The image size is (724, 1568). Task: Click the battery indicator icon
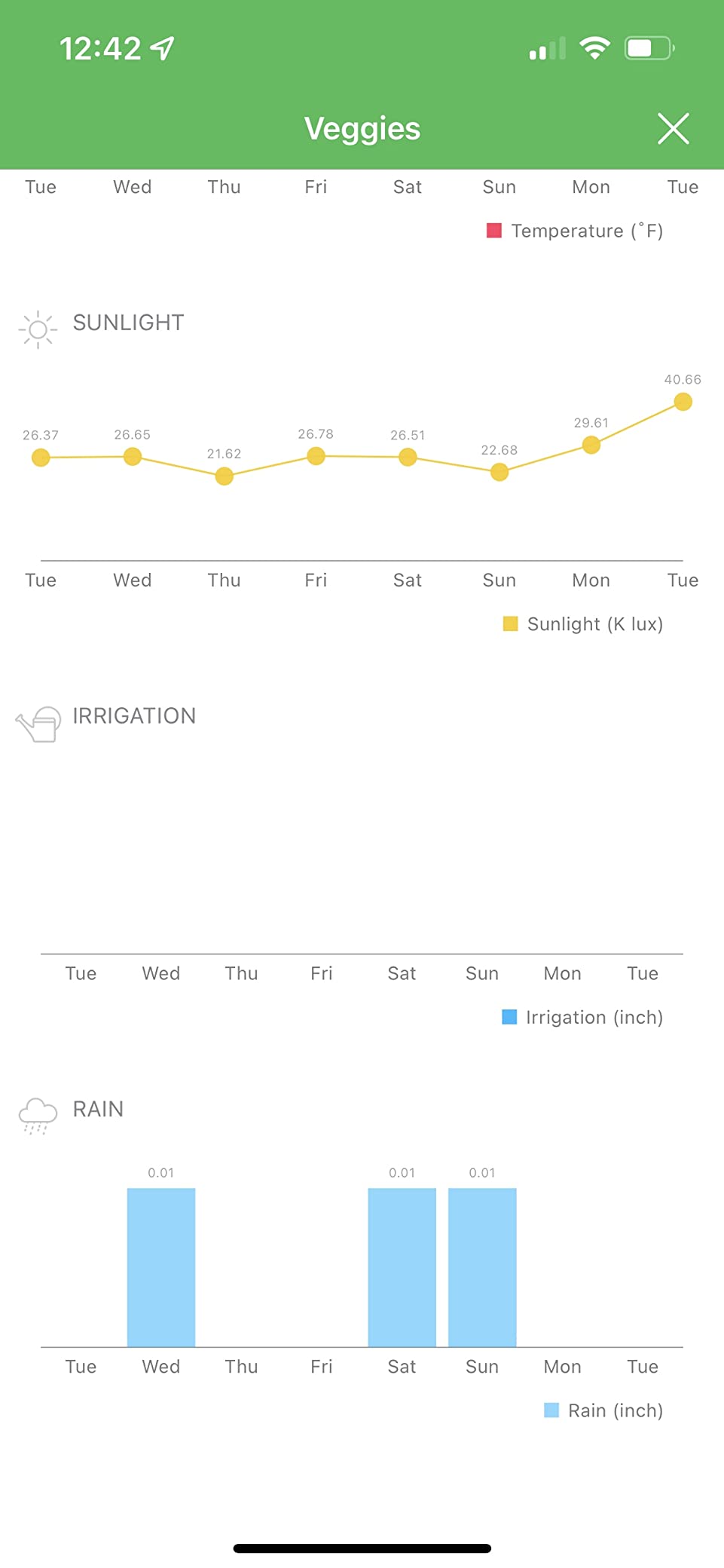point(649,47)
